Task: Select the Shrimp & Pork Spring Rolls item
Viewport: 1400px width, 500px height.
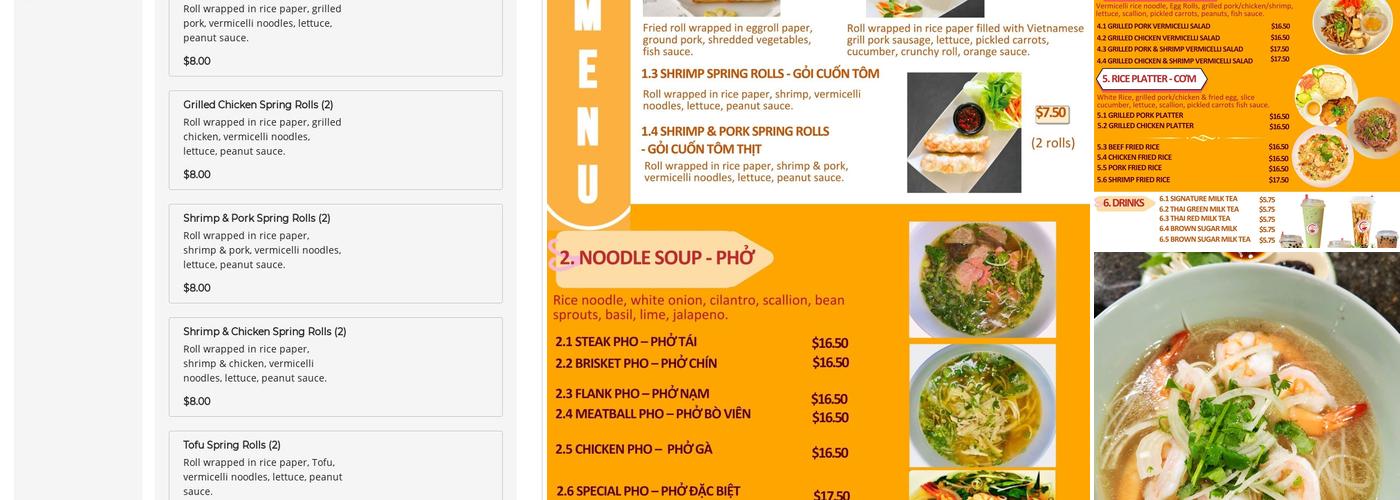Action: [x=335, y=253]
